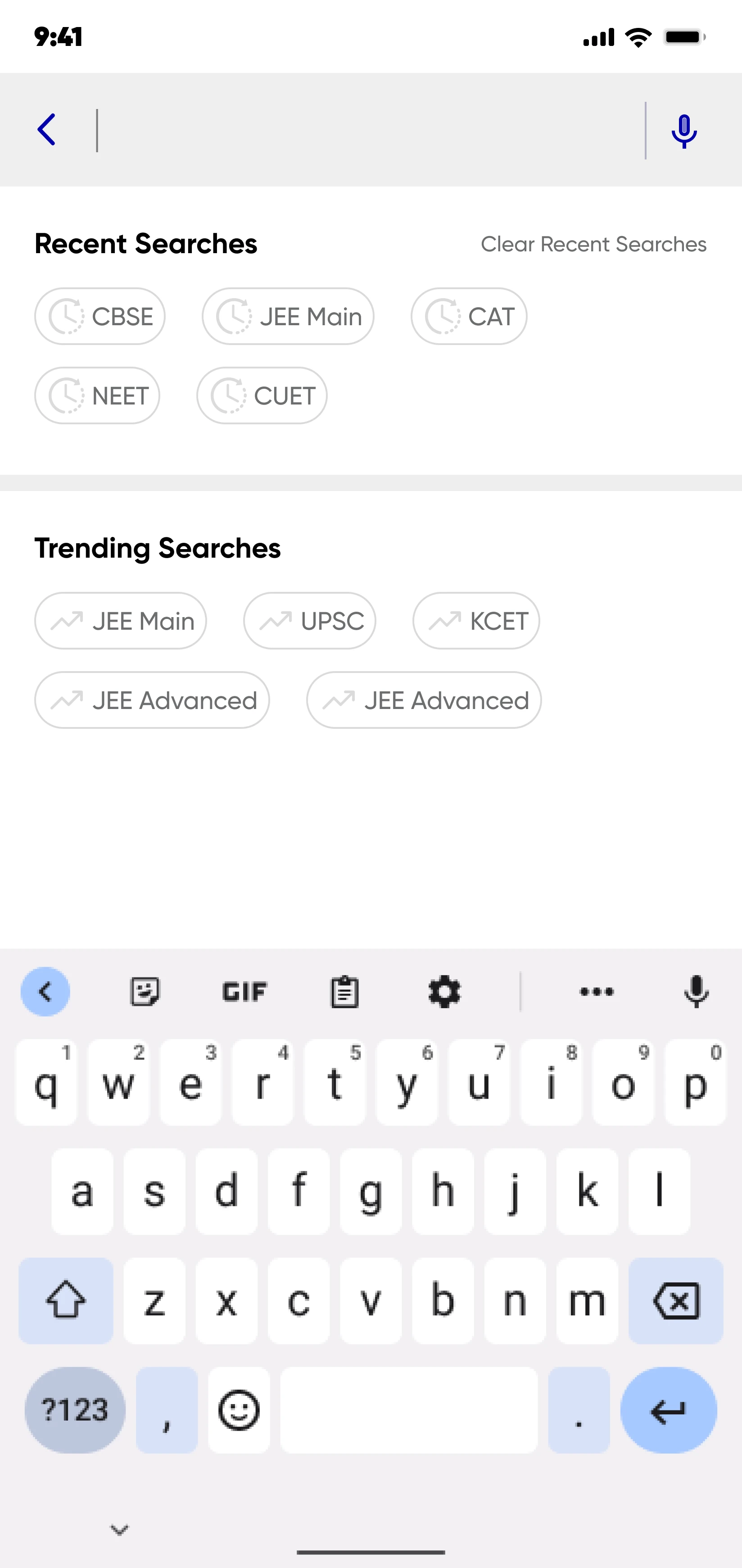The image size is (742, 1568).
Task: Select the CBSE recent search chip
Action: (100, 317)
